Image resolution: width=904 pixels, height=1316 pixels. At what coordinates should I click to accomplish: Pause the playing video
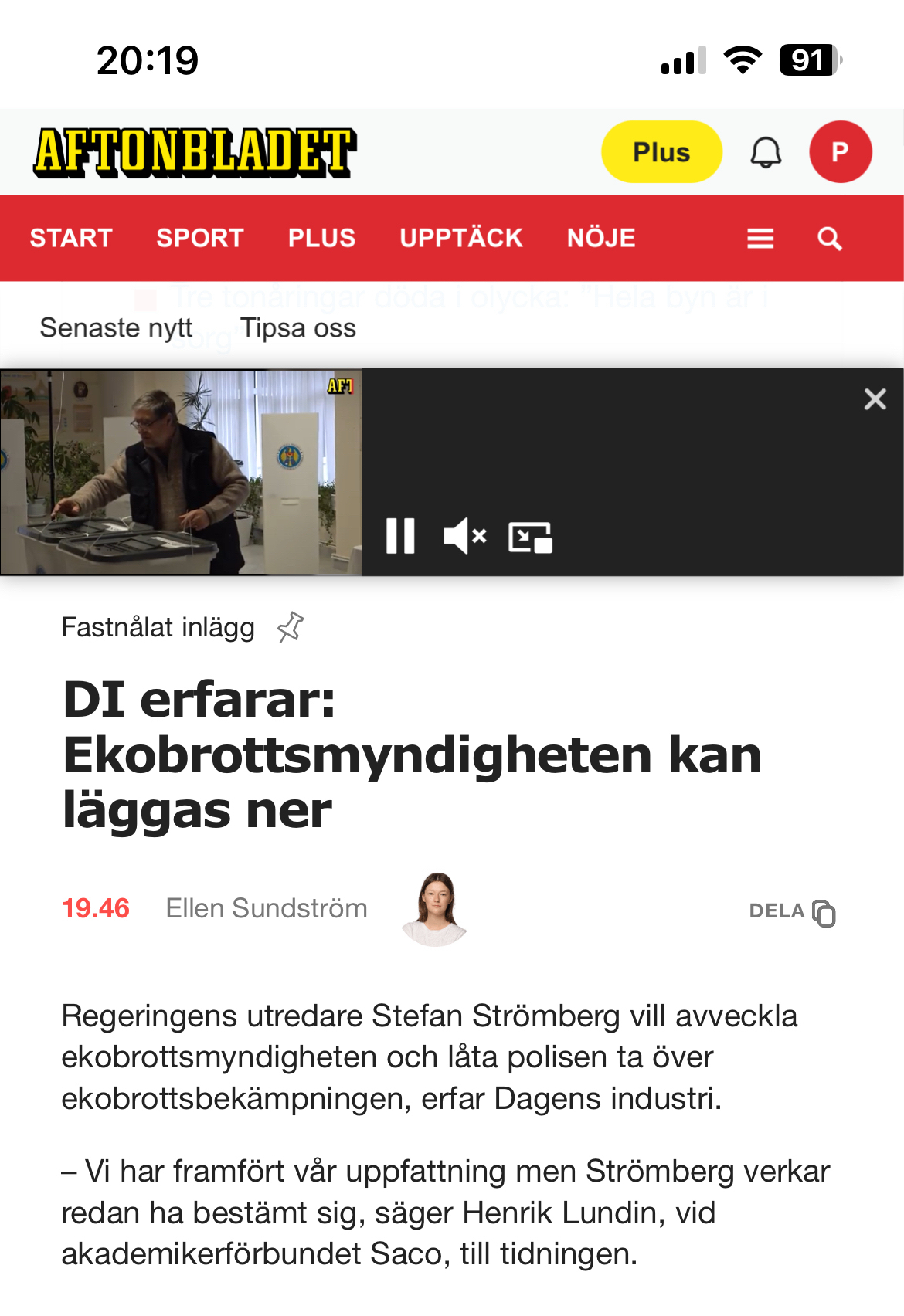pos(400,536)
